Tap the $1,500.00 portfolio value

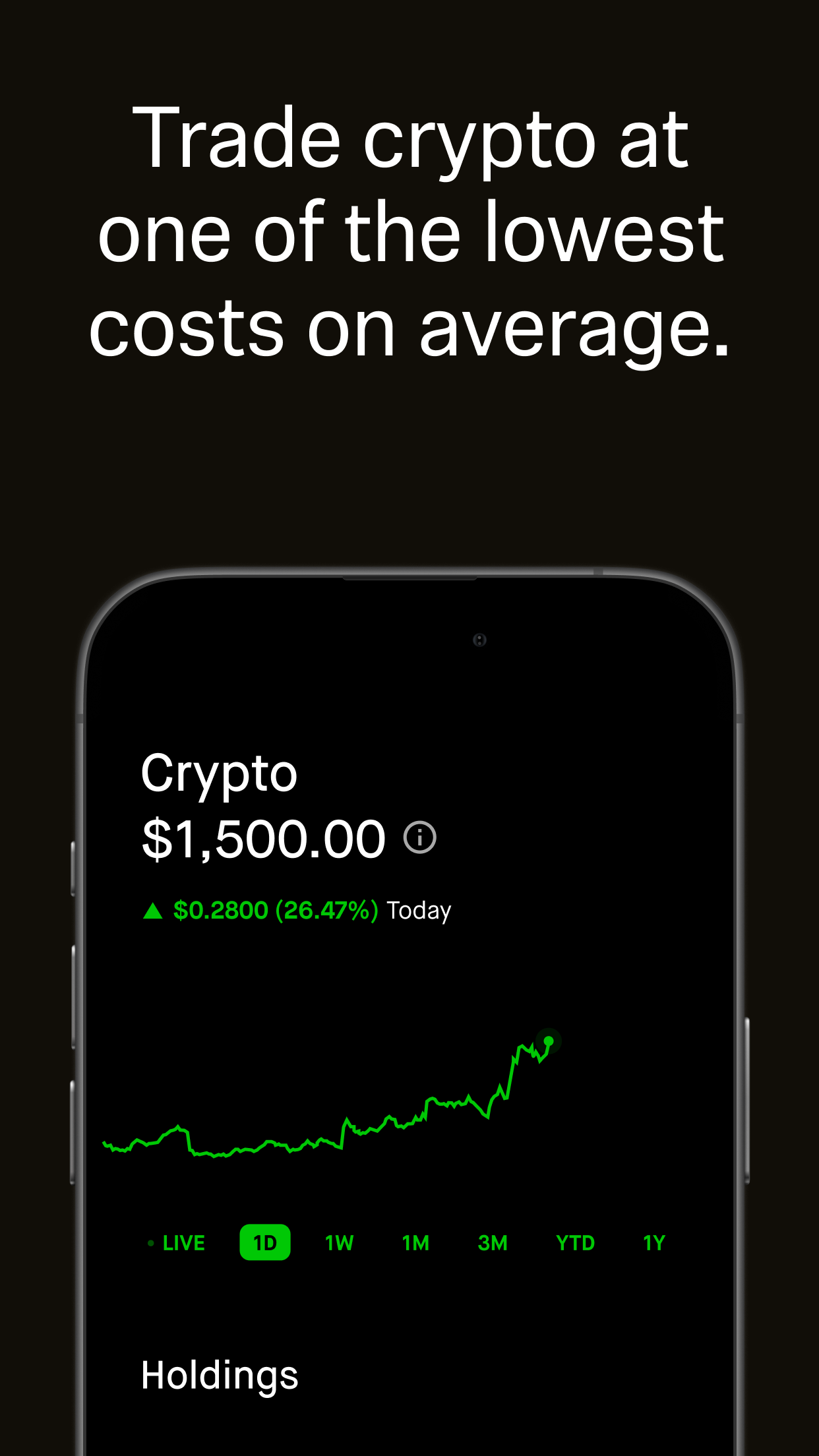(262, 837)
